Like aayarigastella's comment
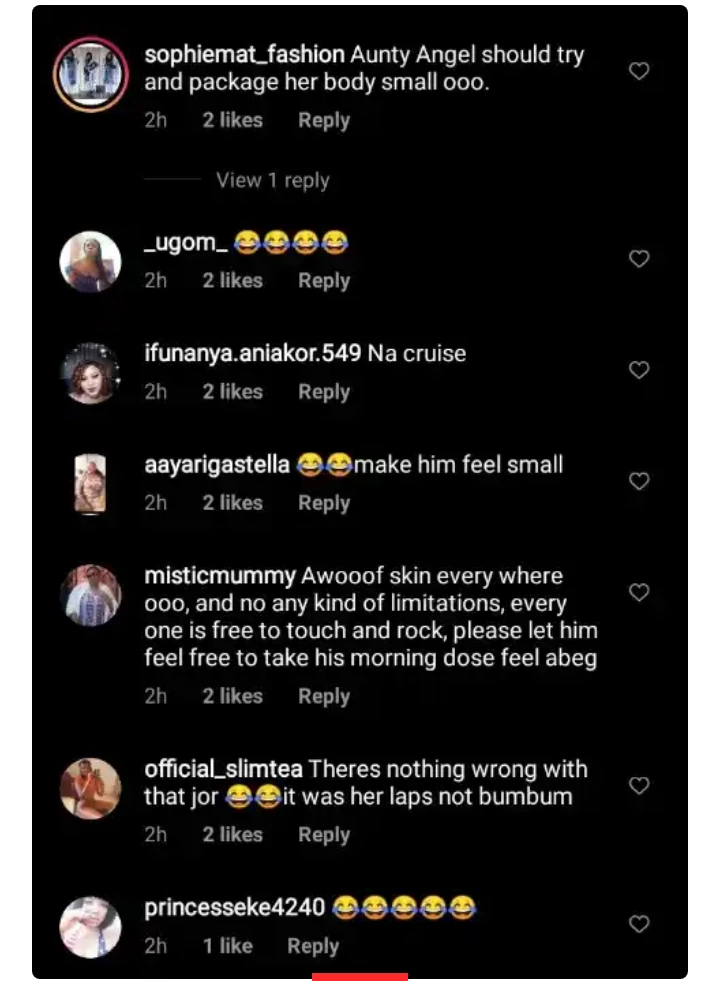 tap(638, 481)
